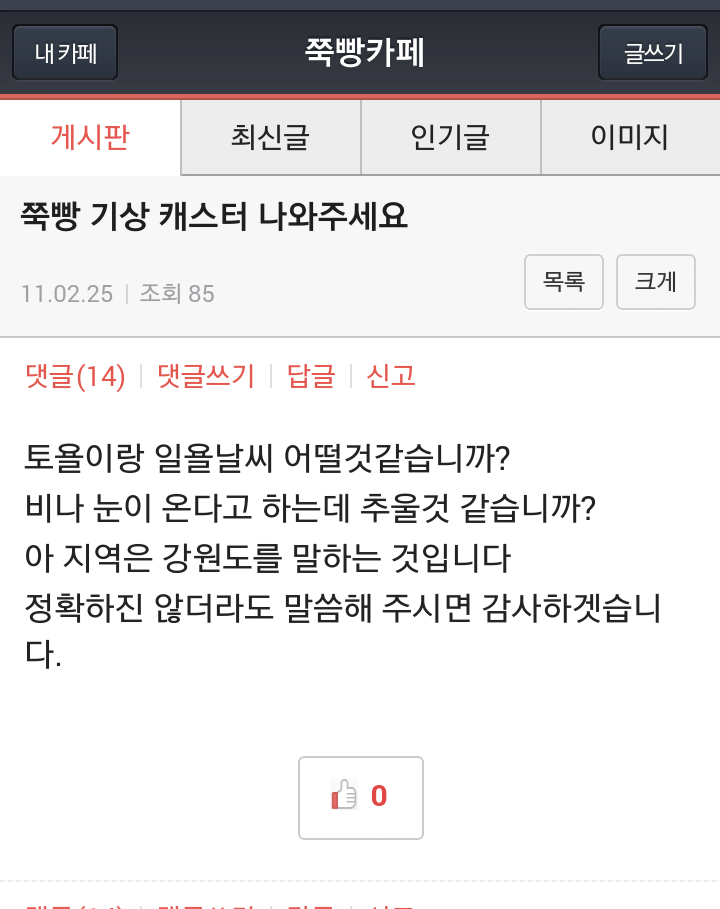Tap 댓글쓰기 to add a comment
Screen dimensions: 720x909
point(206,376)
